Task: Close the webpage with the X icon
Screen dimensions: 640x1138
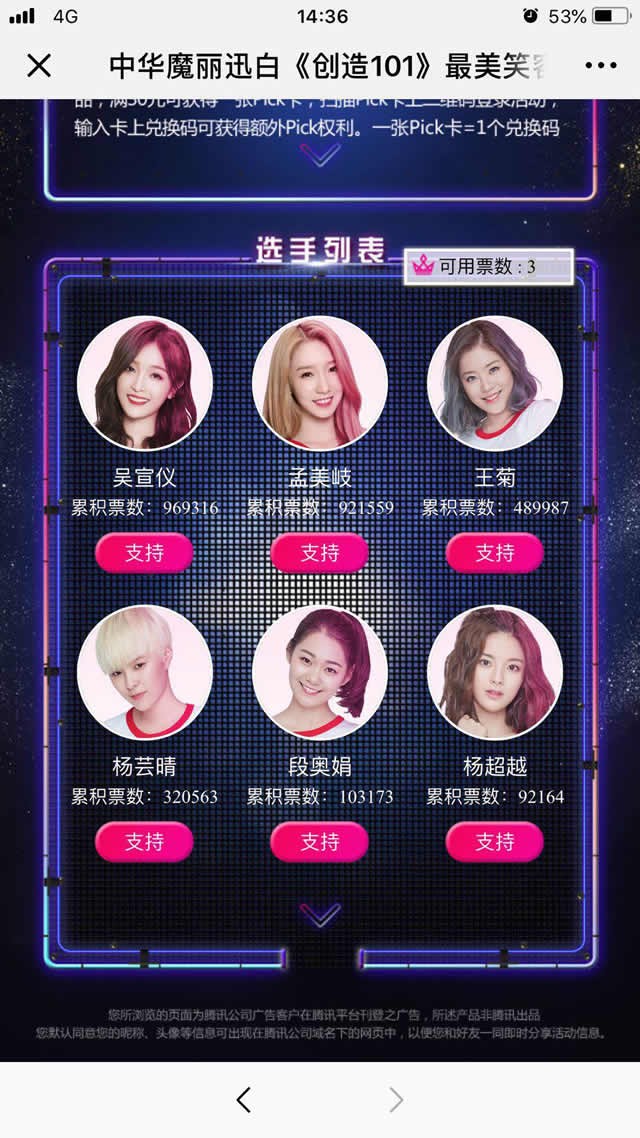Action: pos(39,66)
